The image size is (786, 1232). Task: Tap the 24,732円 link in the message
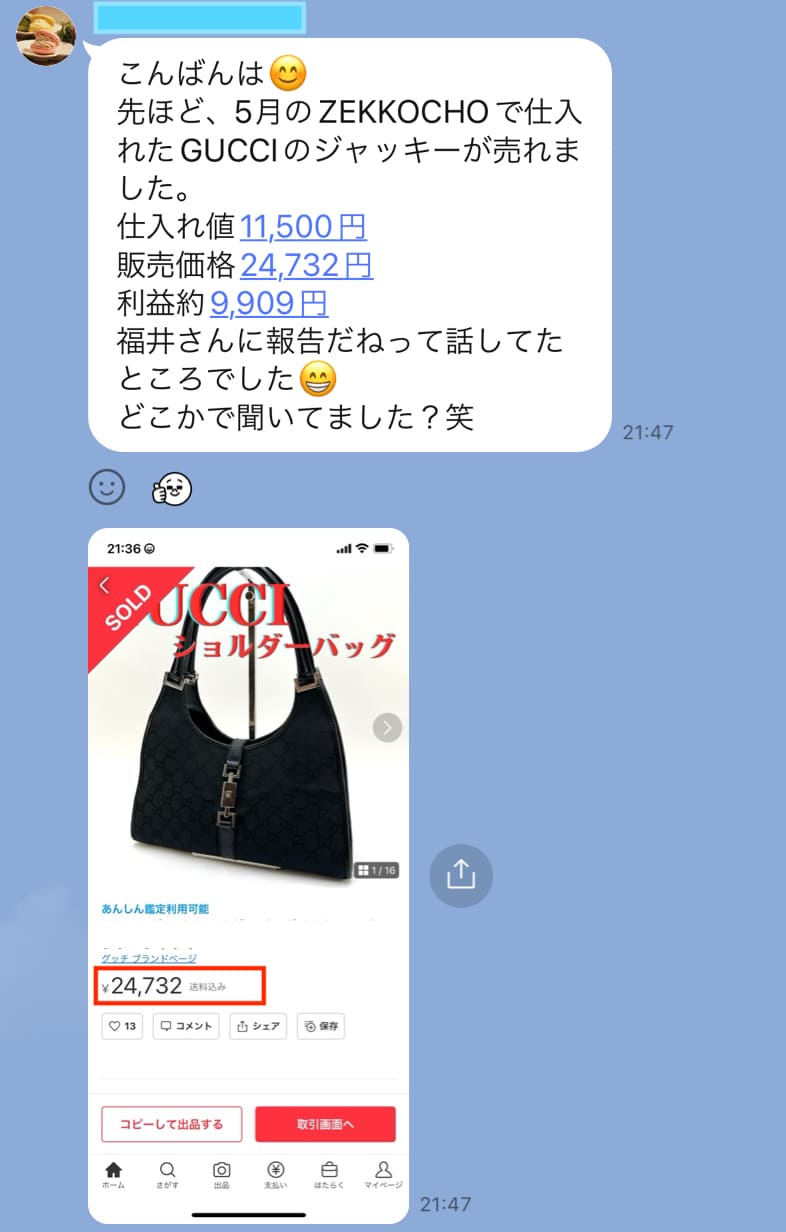pos(306,265)
